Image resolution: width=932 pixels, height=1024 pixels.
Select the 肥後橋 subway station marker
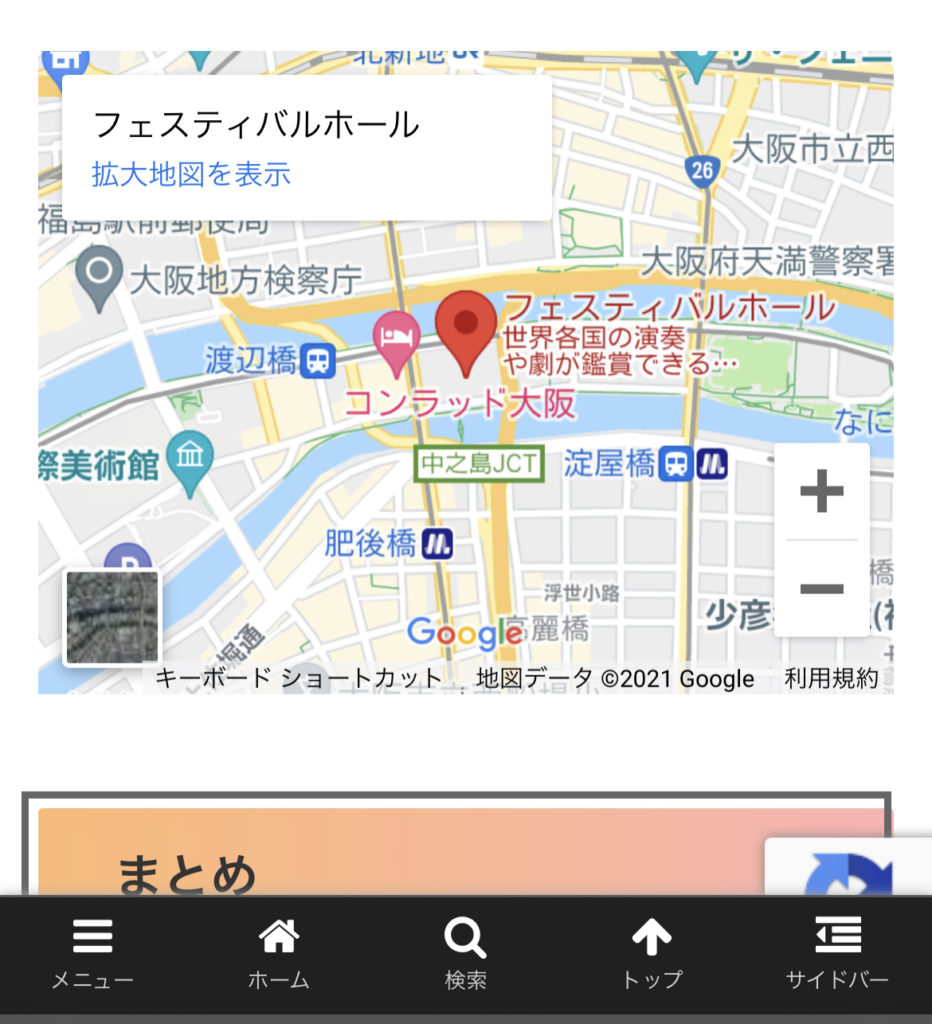pyautogui.click(x=437, y=544)
